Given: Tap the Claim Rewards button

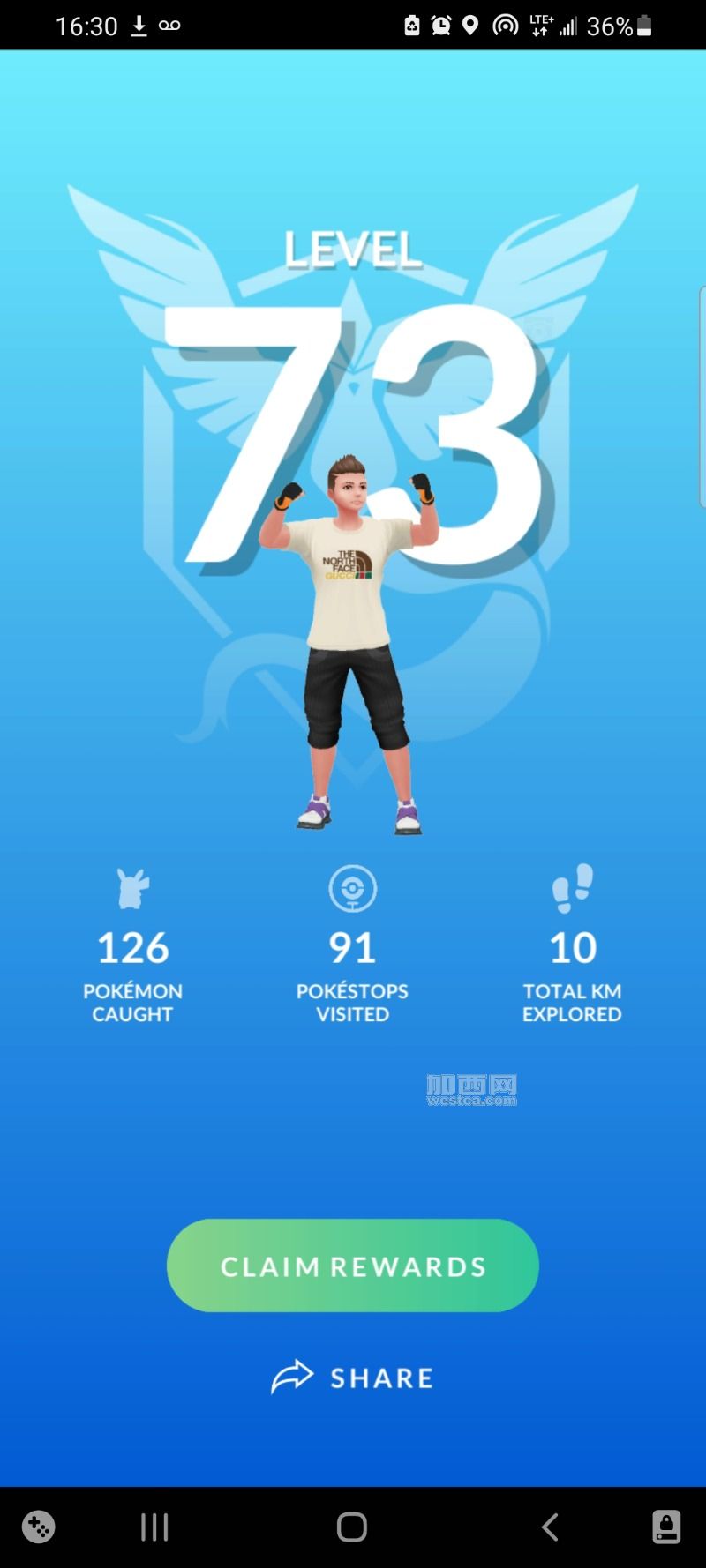Looking at the screenshot, I should [x=352, y=1266].
